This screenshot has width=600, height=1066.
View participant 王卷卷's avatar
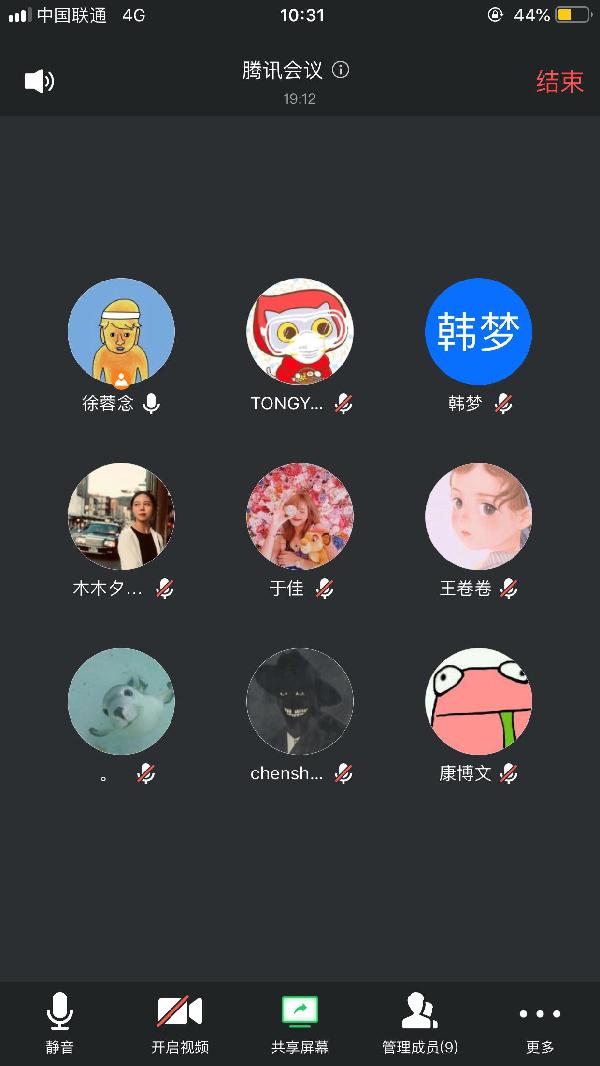click(478, 516)
